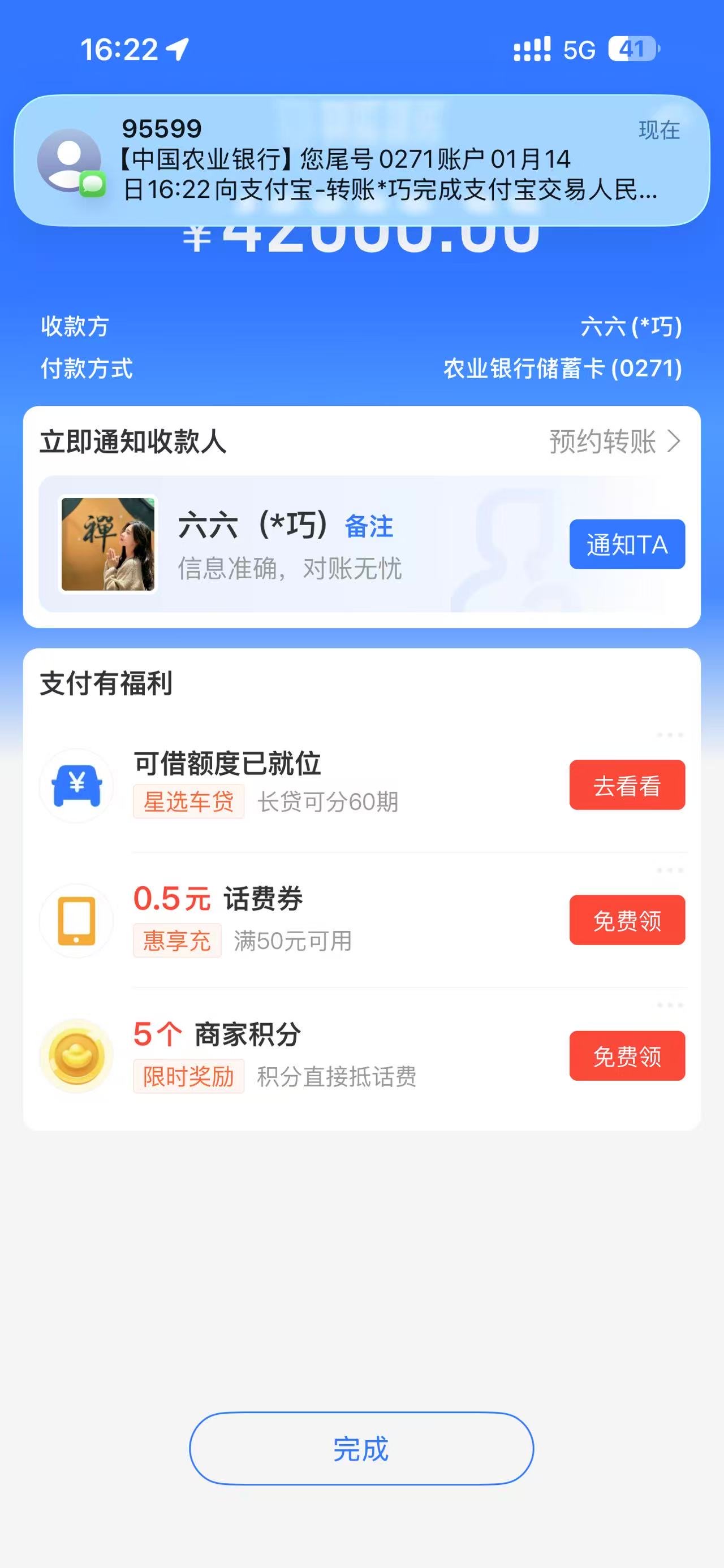Viewport: 724px width, 1568px height.
Task: Open the more options dots for 商家积分
Action: click(670, 1006)
